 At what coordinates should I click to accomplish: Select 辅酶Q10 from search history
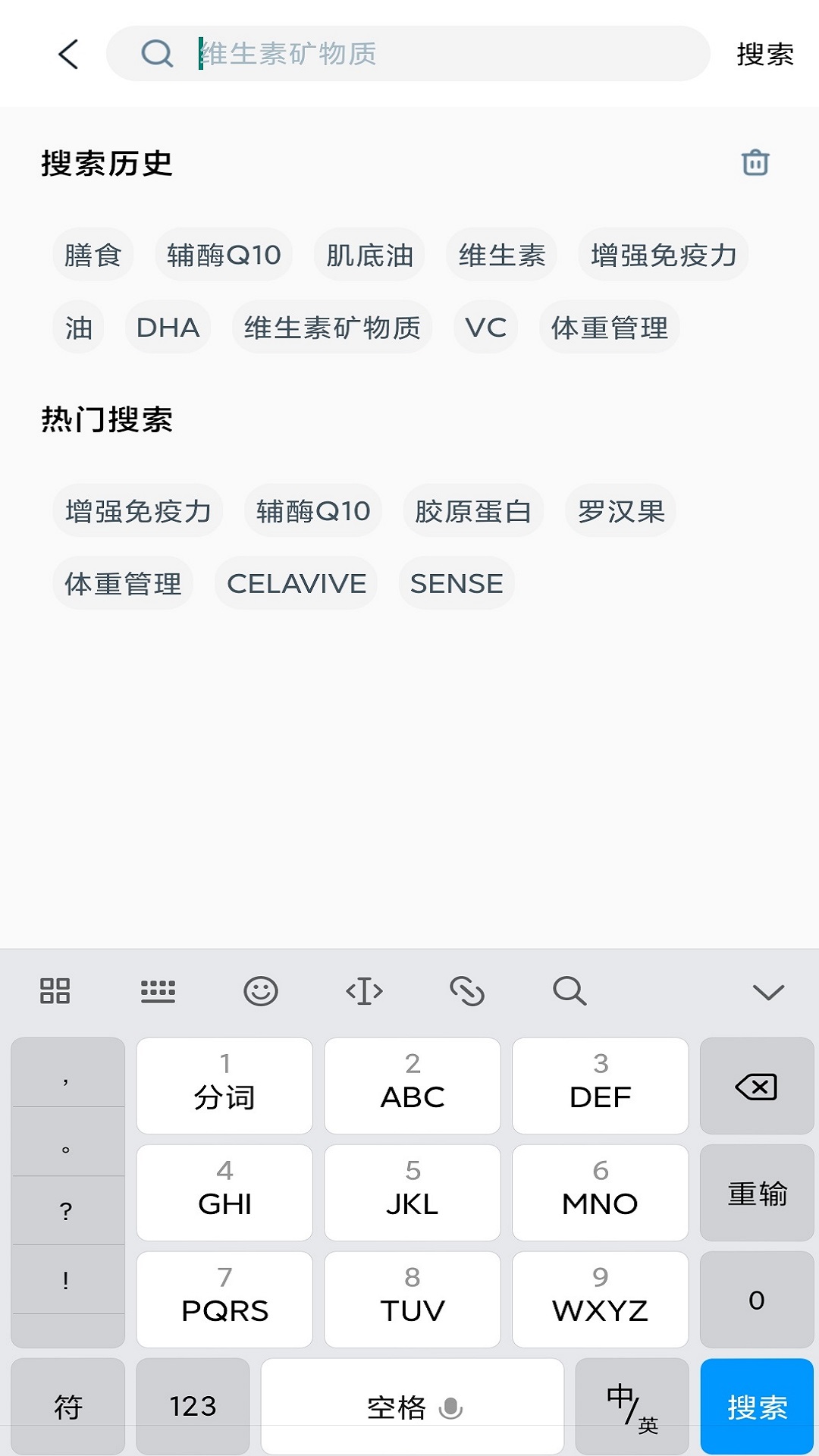point(224,255)
